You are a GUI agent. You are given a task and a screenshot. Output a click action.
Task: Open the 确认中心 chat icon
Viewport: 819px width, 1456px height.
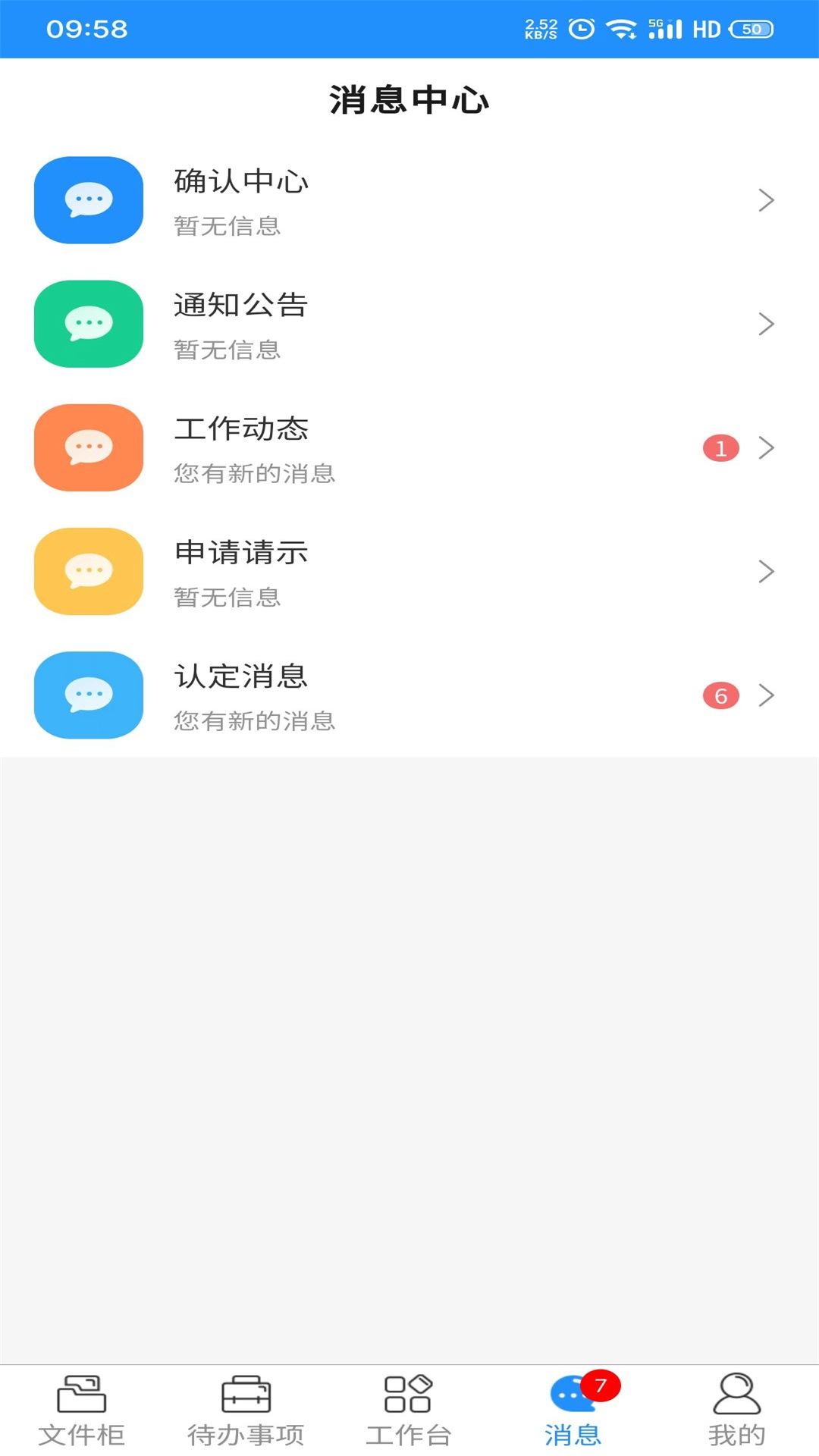pos(88,199)
